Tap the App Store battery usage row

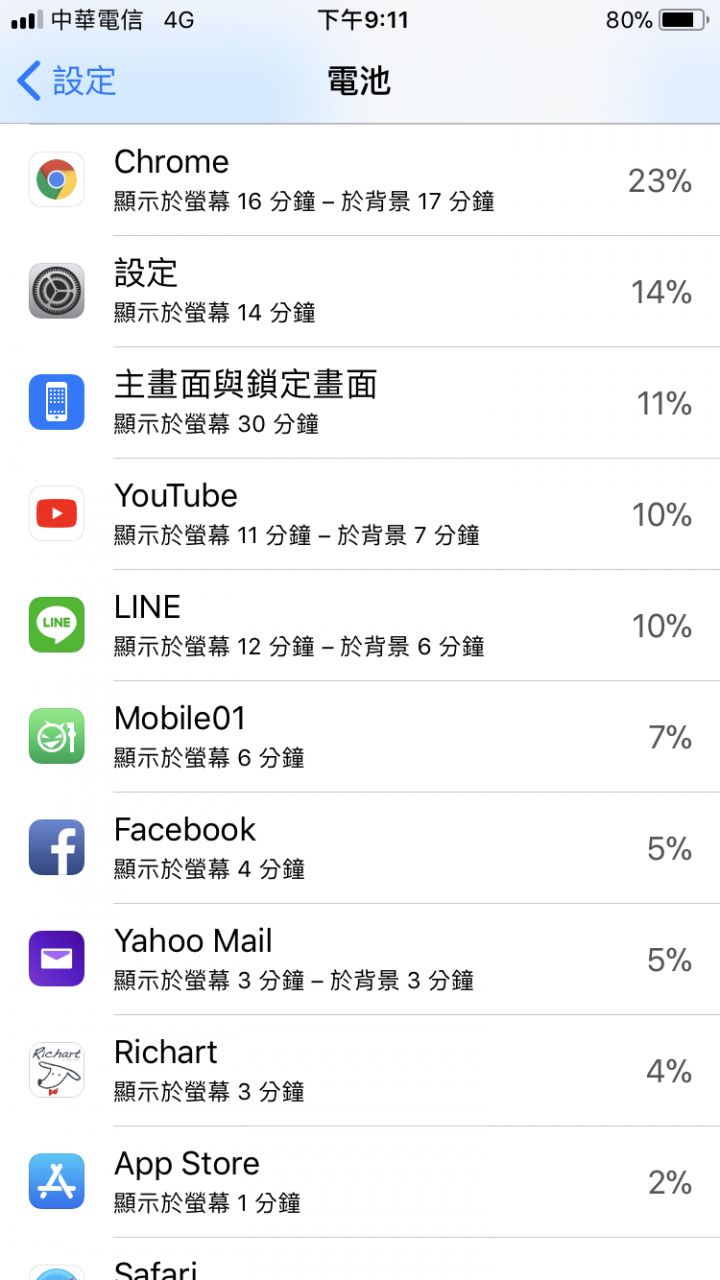click(360, 1182)
